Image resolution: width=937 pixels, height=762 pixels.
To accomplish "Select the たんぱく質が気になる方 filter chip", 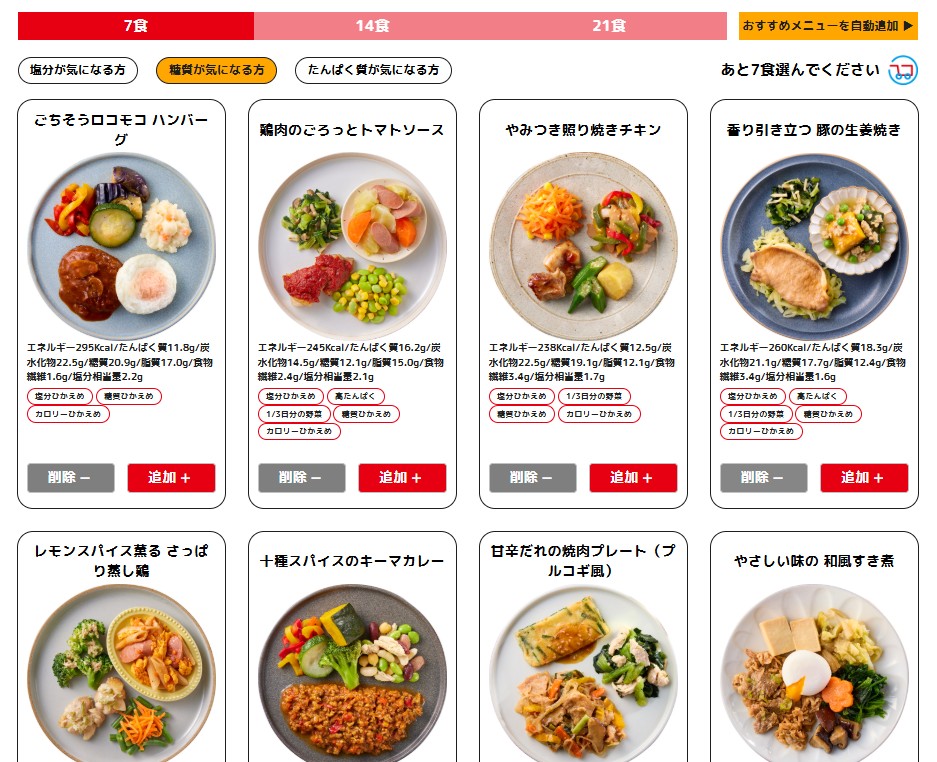I will (373, 70).
